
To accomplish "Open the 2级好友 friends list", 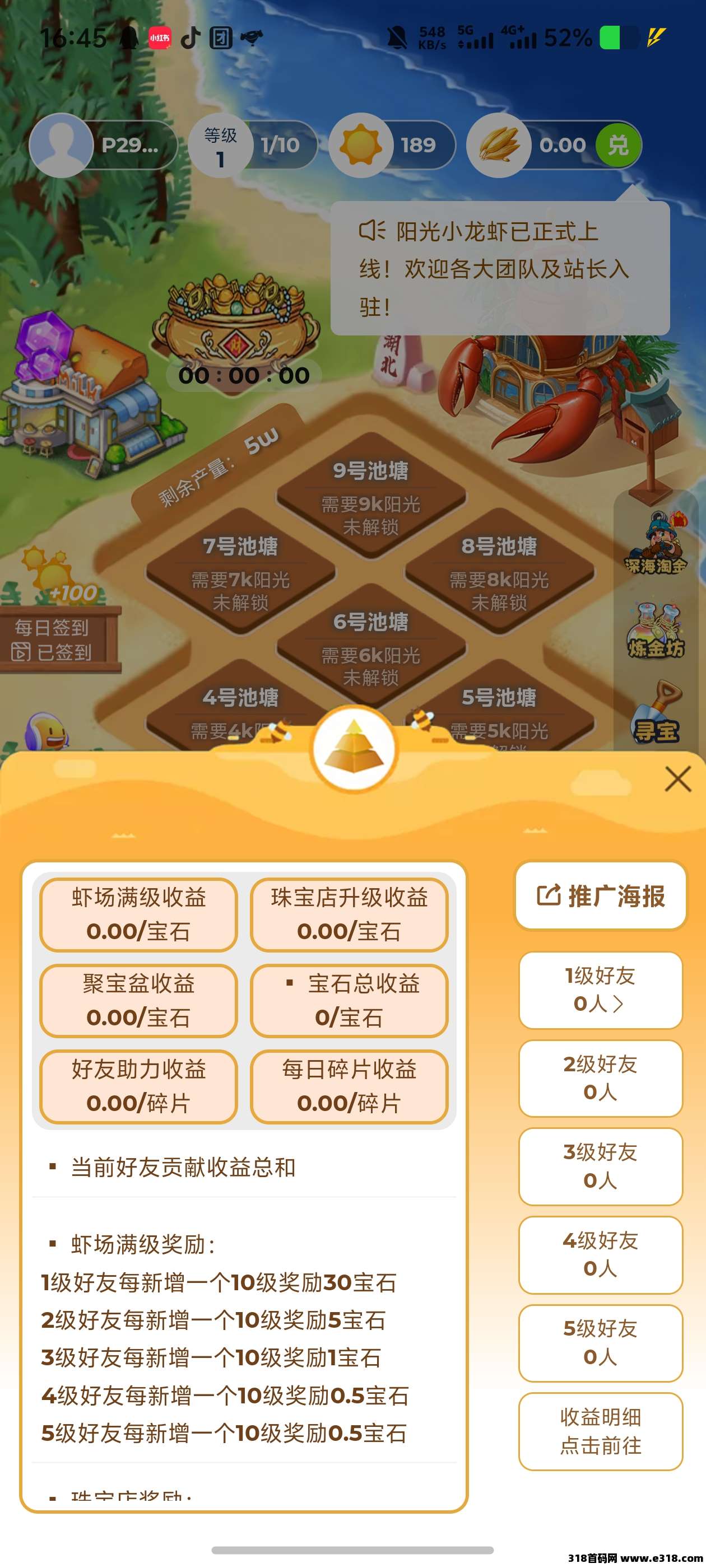I will pyautogui.click(x=601, y=1078).
